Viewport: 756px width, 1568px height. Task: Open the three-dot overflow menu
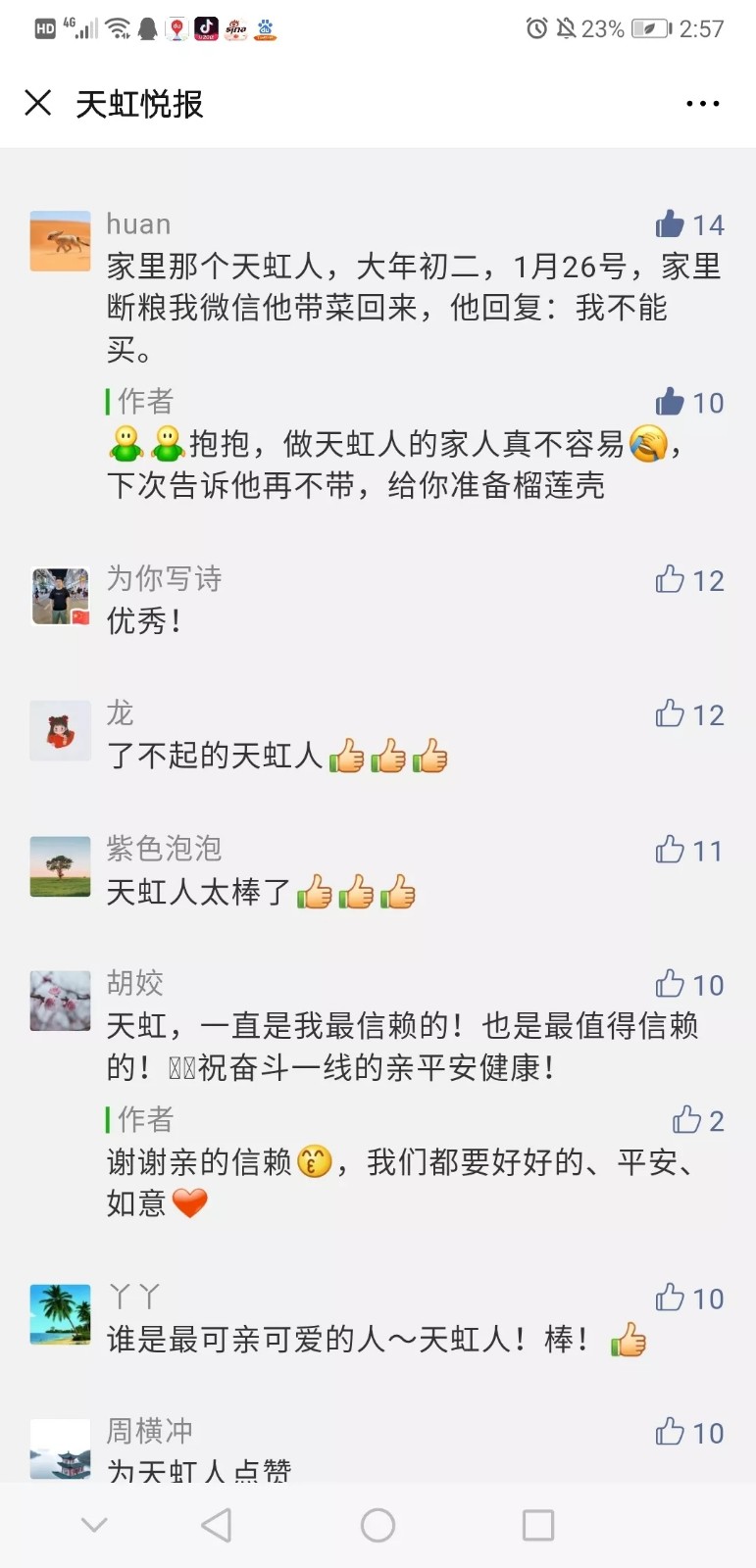[x=702, y=104]
